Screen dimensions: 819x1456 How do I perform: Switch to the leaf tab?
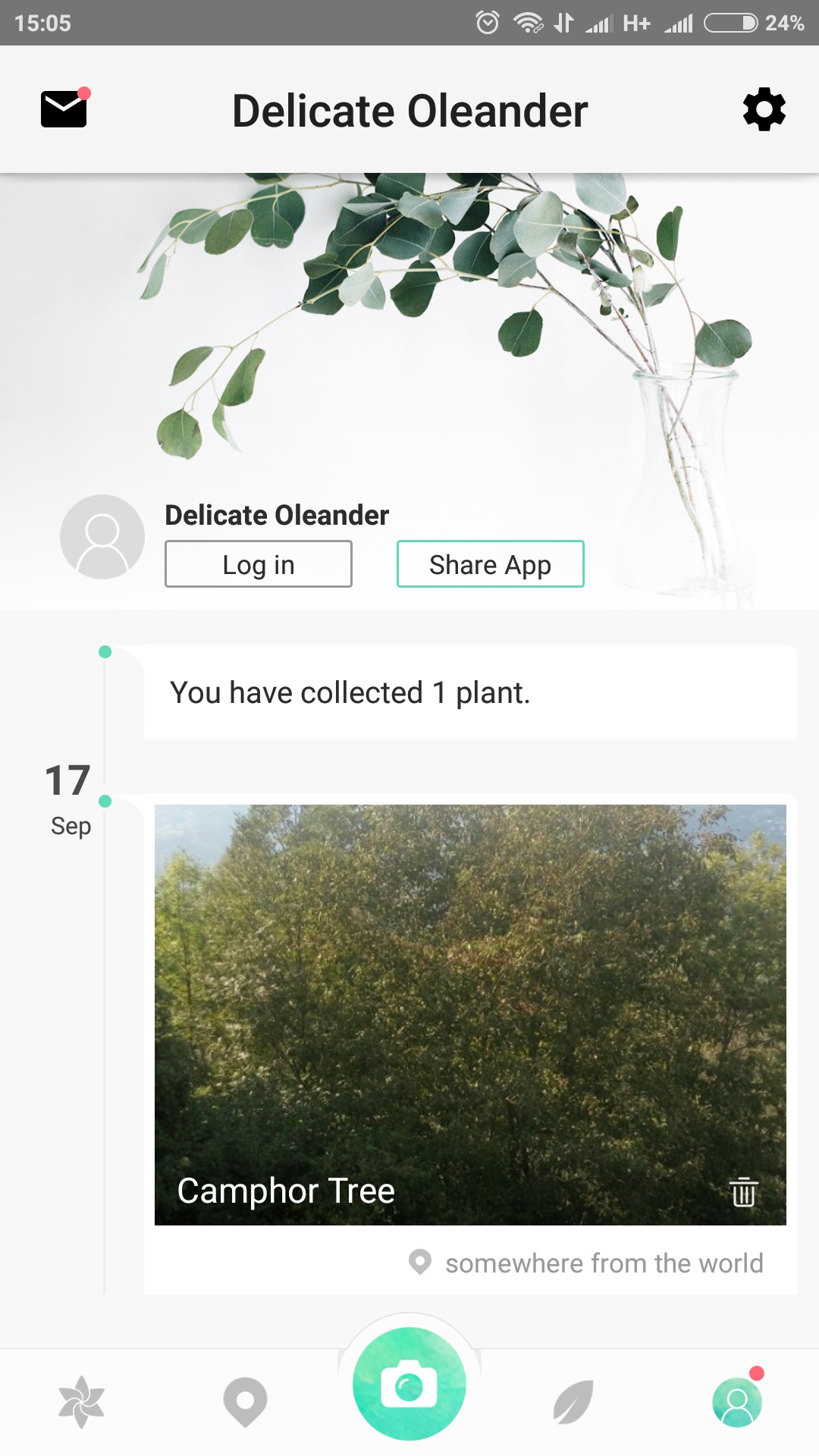coord(573,1402)
